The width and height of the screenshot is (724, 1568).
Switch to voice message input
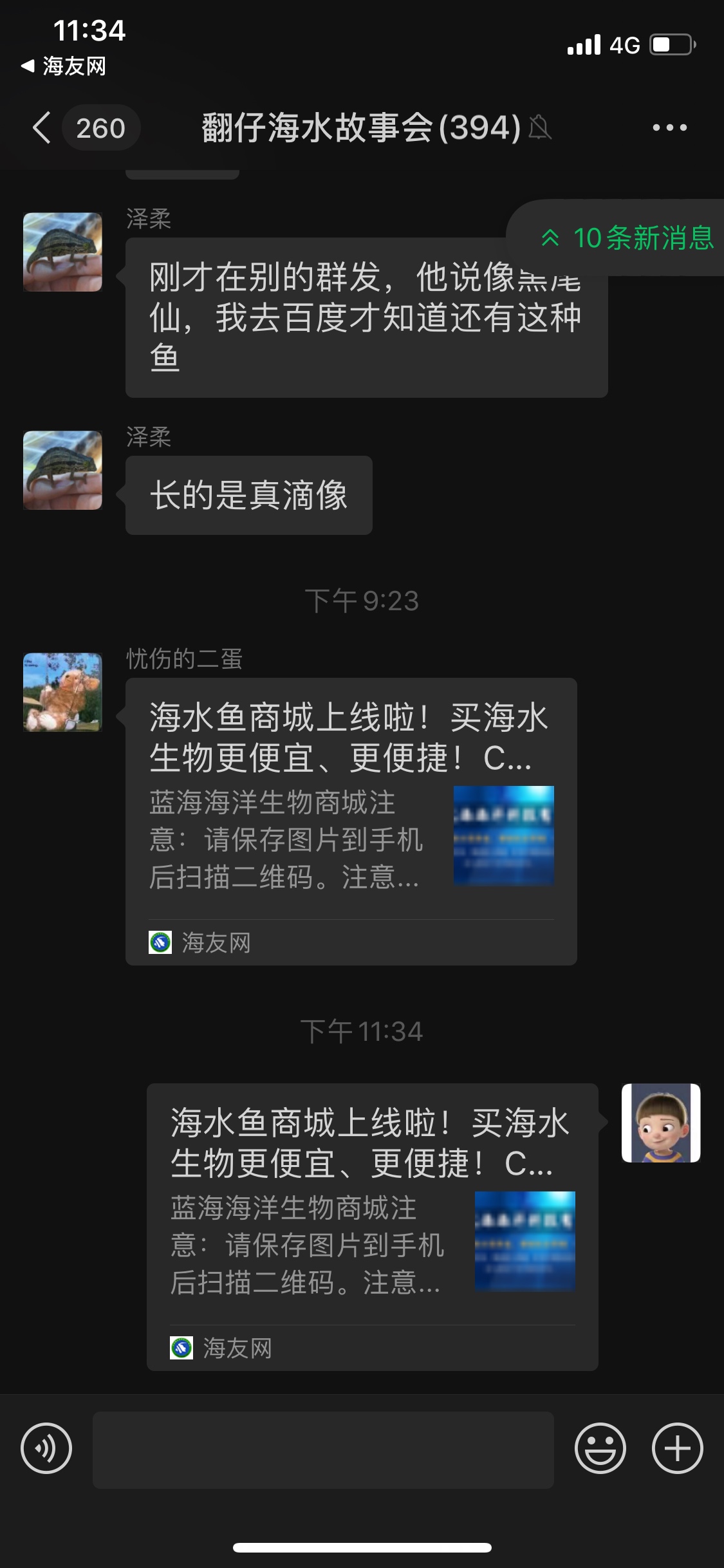point(46,1449)
